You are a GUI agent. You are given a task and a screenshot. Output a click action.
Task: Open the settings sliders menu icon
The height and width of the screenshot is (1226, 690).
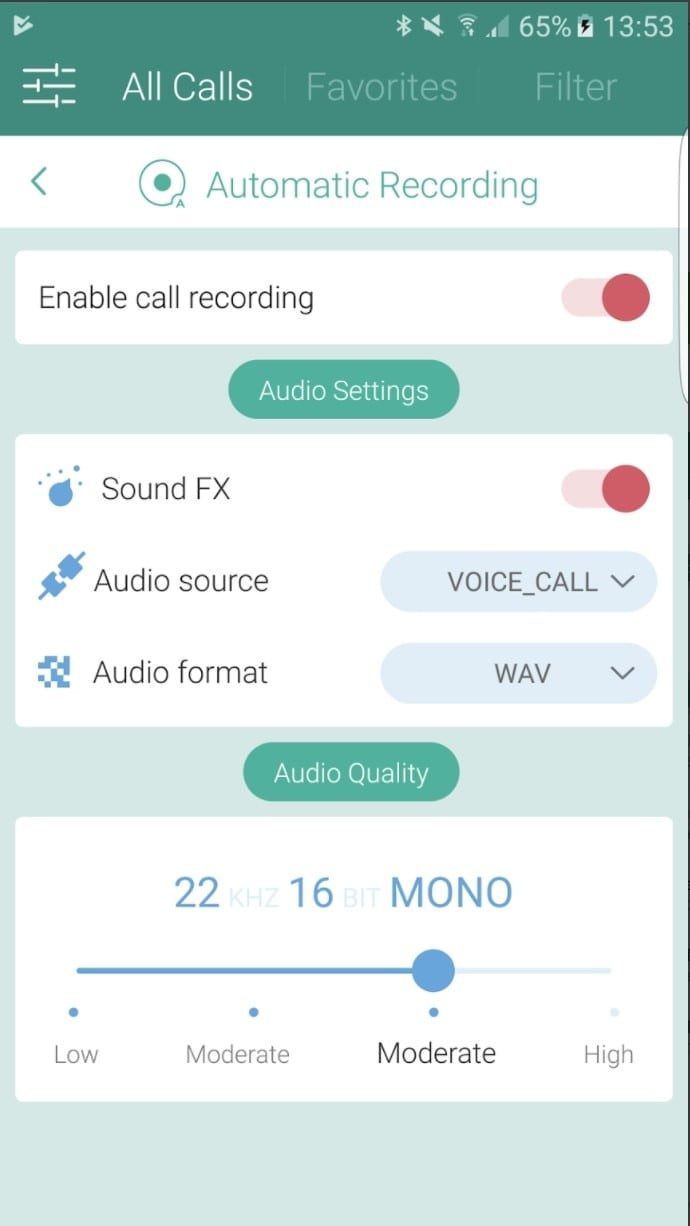[49, 87]
